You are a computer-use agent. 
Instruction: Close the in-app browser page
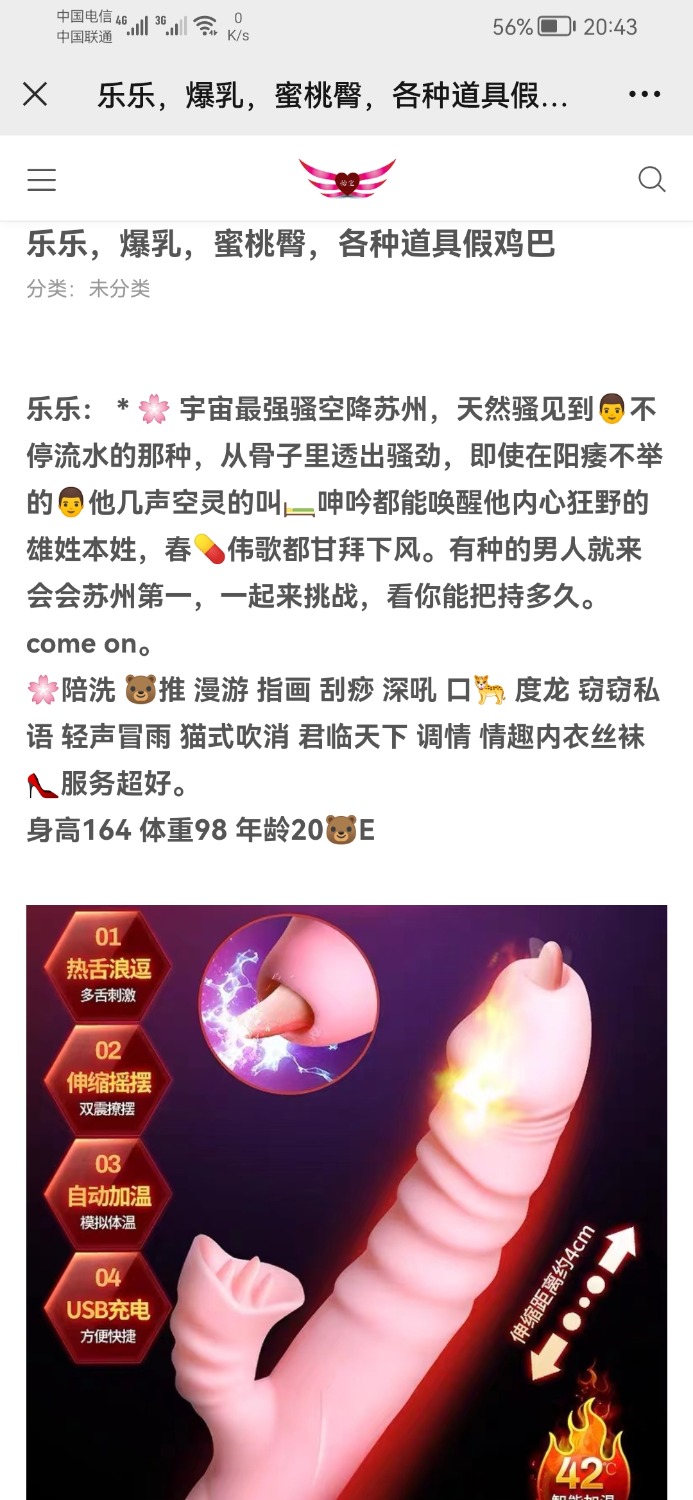35,95
